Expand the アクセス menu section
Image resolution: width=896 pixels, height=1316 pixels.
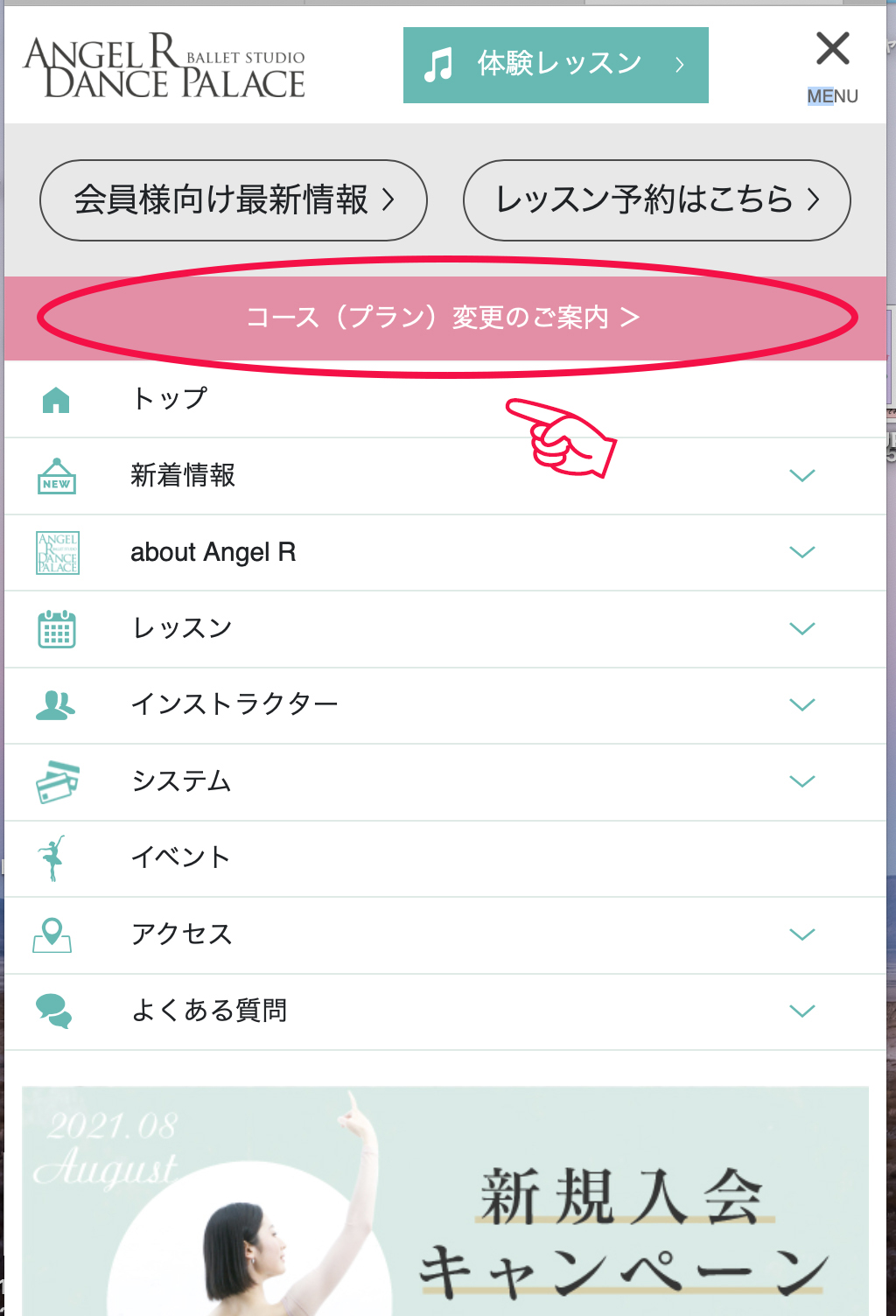click(x=801, y=934)
